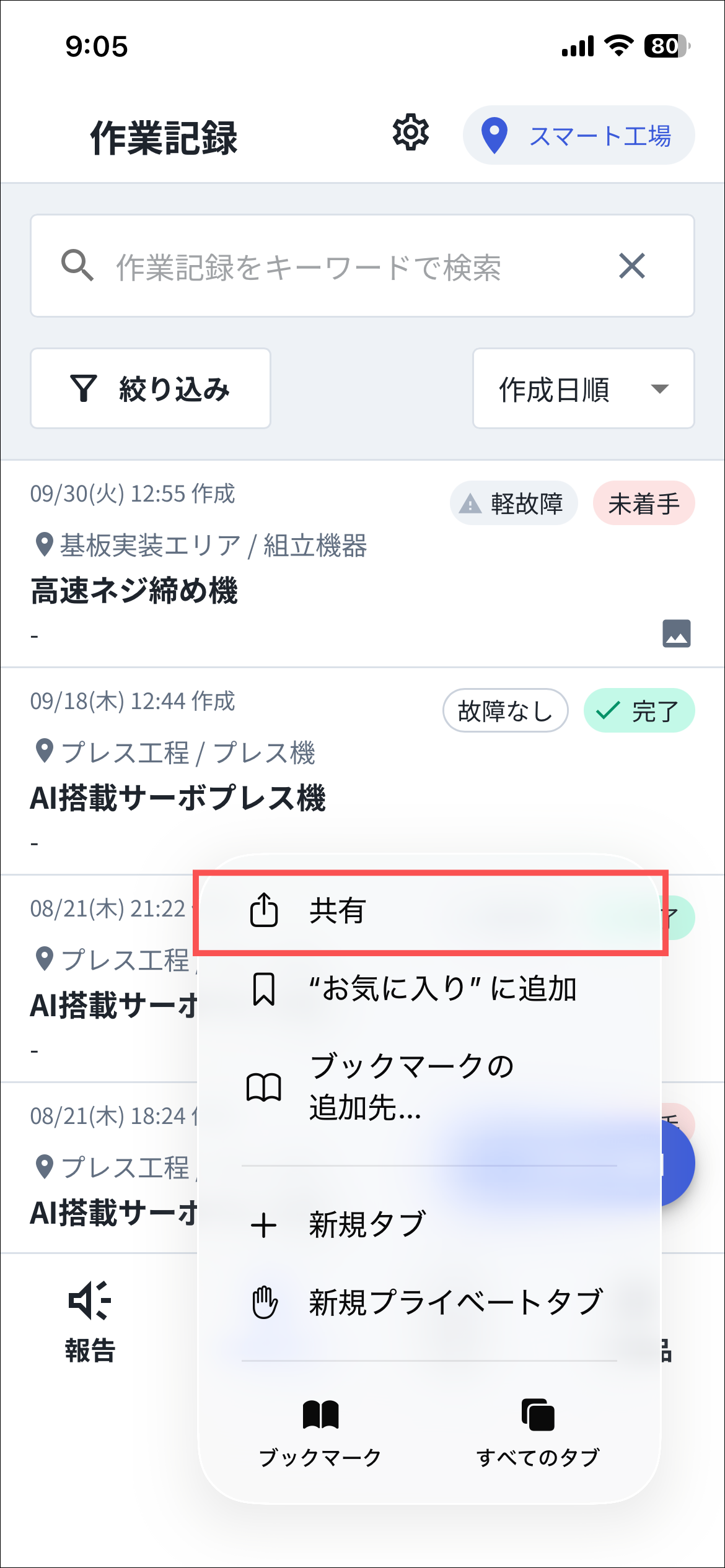This screenshot has height=1568, width=725.
Task: Open the 絞り込み filter button
Action: pyautogui.click(x=151, y=388)
